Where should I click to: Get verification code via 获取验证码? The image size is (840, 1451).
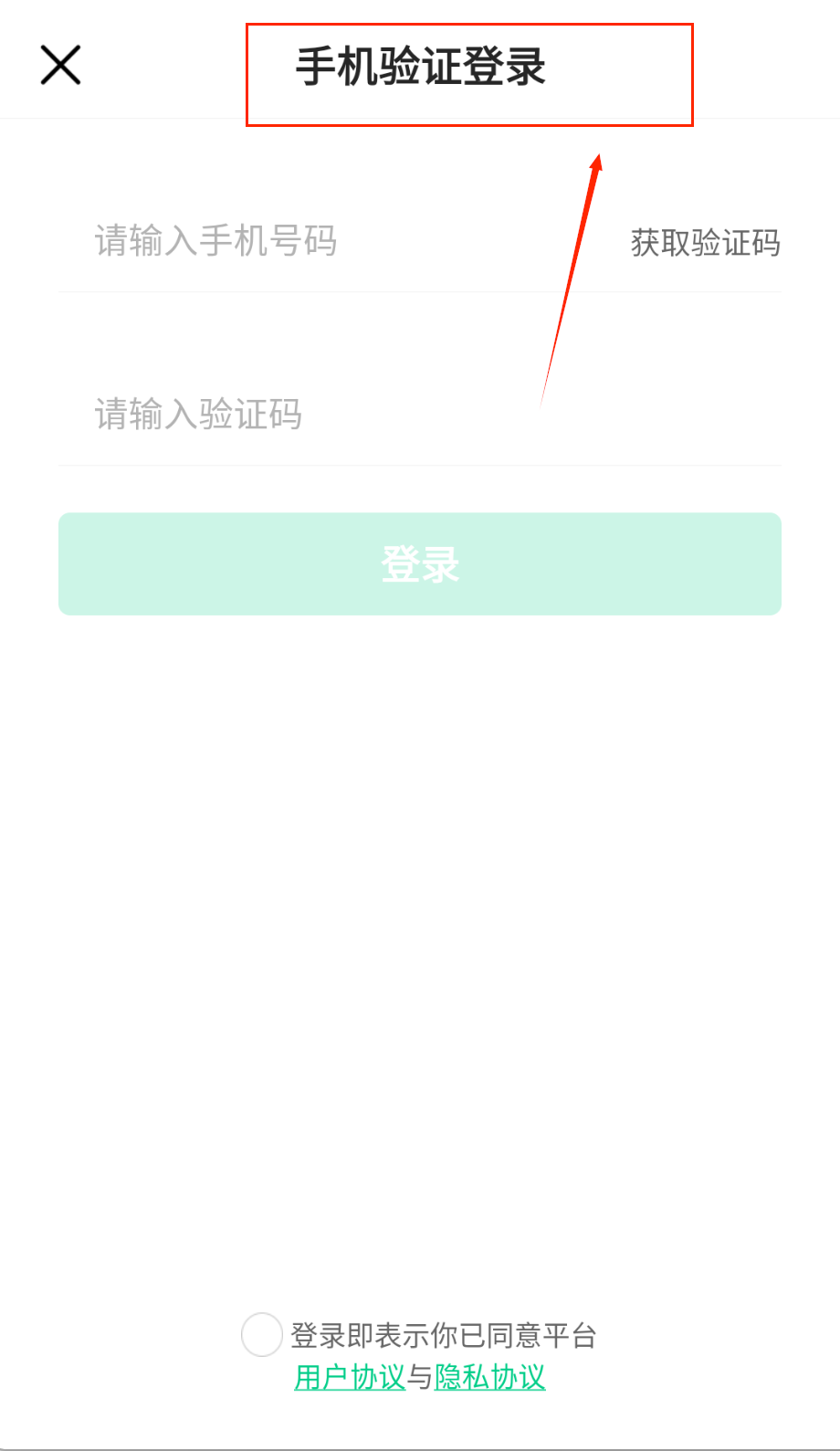click(x=705, y=243)
